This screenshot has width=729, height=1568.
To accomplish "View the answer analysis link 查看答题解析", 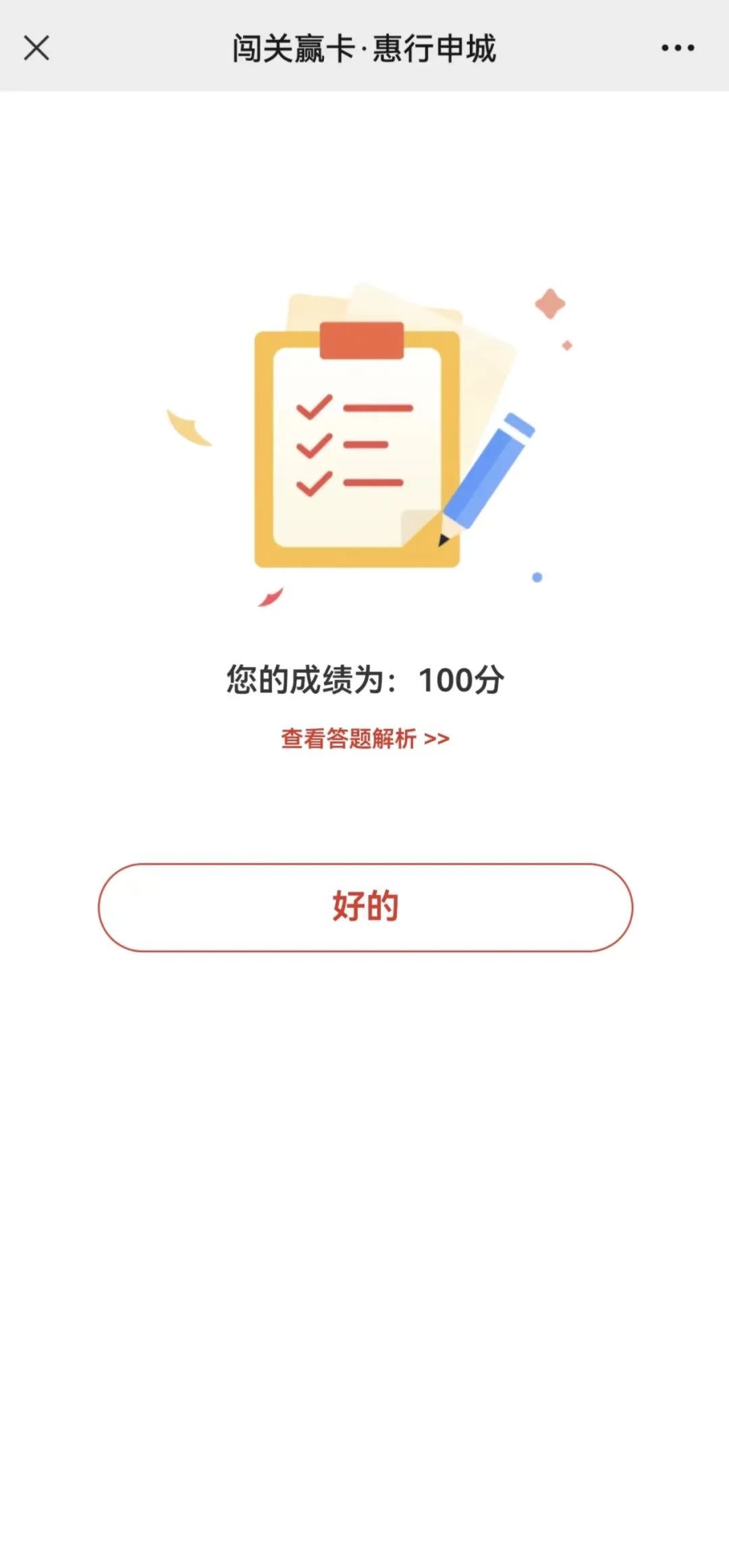I will pyautogui.click(x=365, y=738).
